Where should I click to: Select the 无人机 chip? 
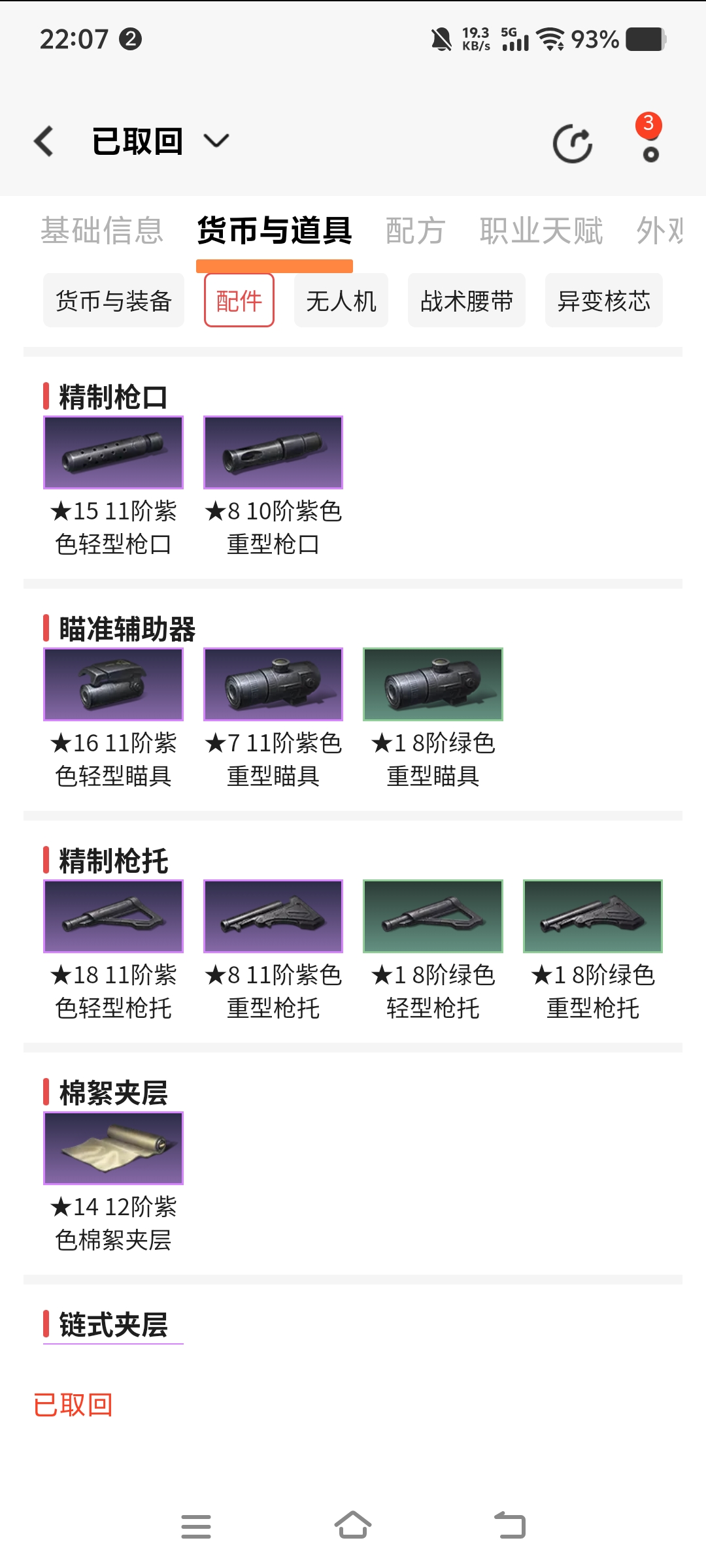coord(341,301)
